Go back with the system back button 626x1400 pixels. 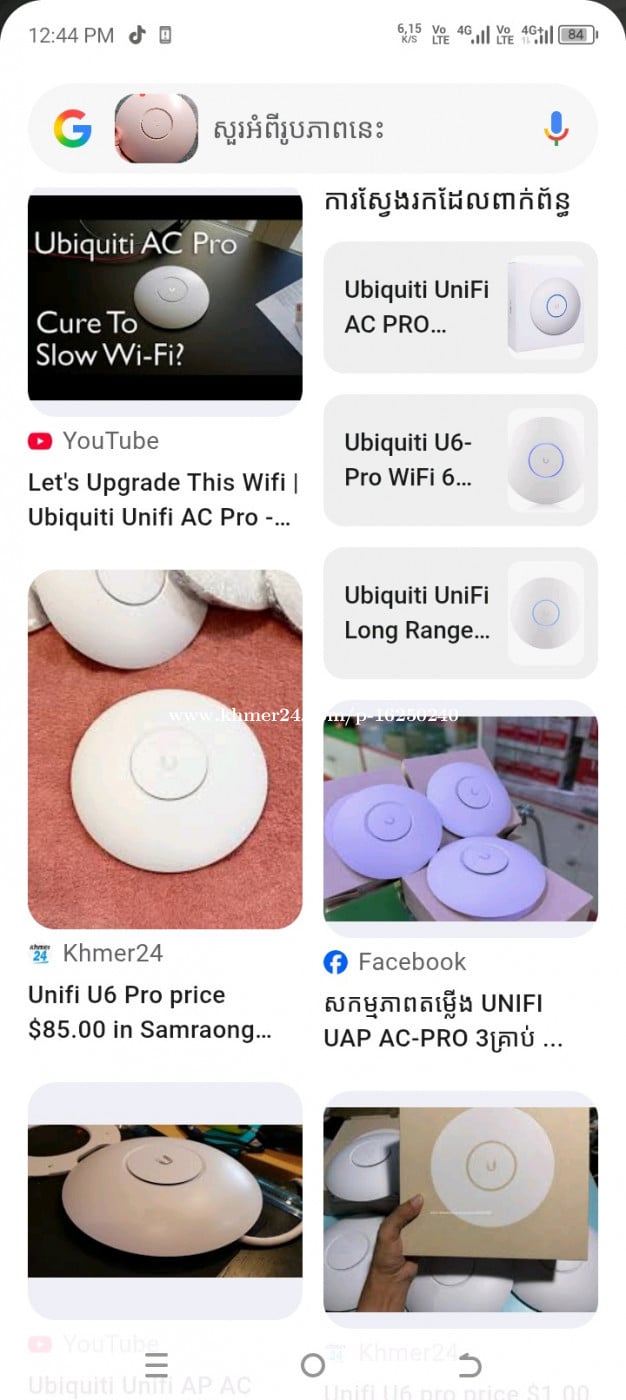470,1365
